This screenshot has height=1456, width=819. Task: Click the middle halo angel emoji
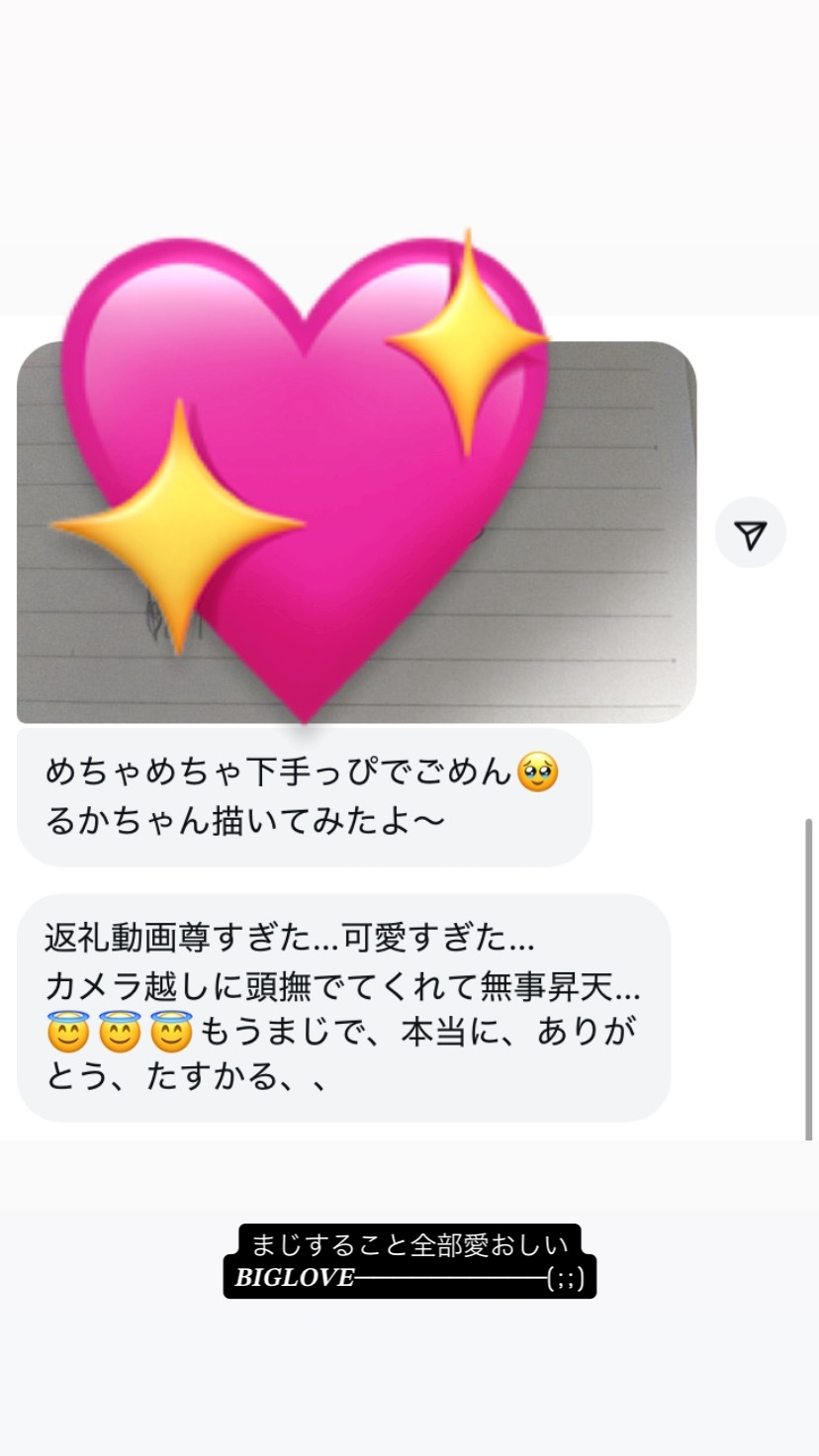[120, 1031]
